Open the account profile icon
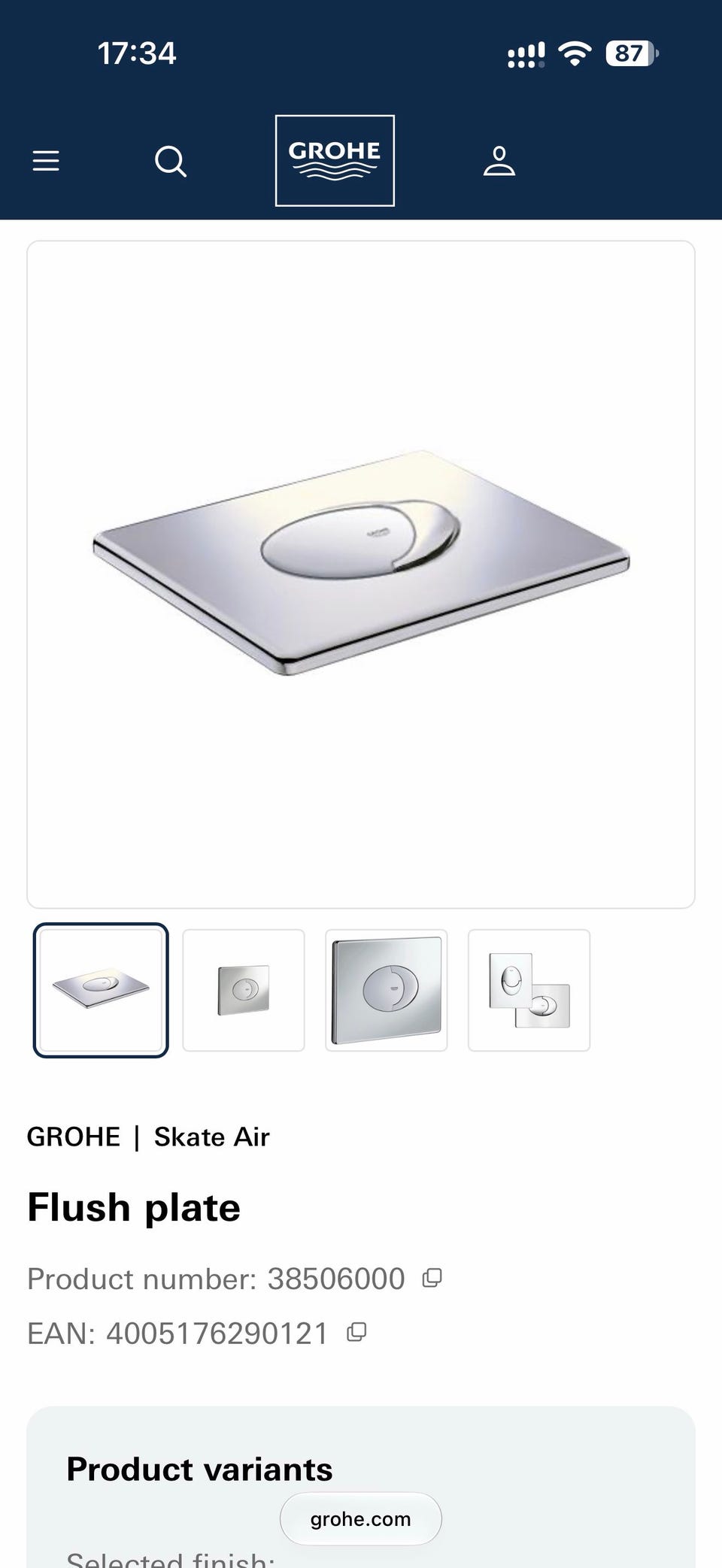 click(x=499, y=161)
